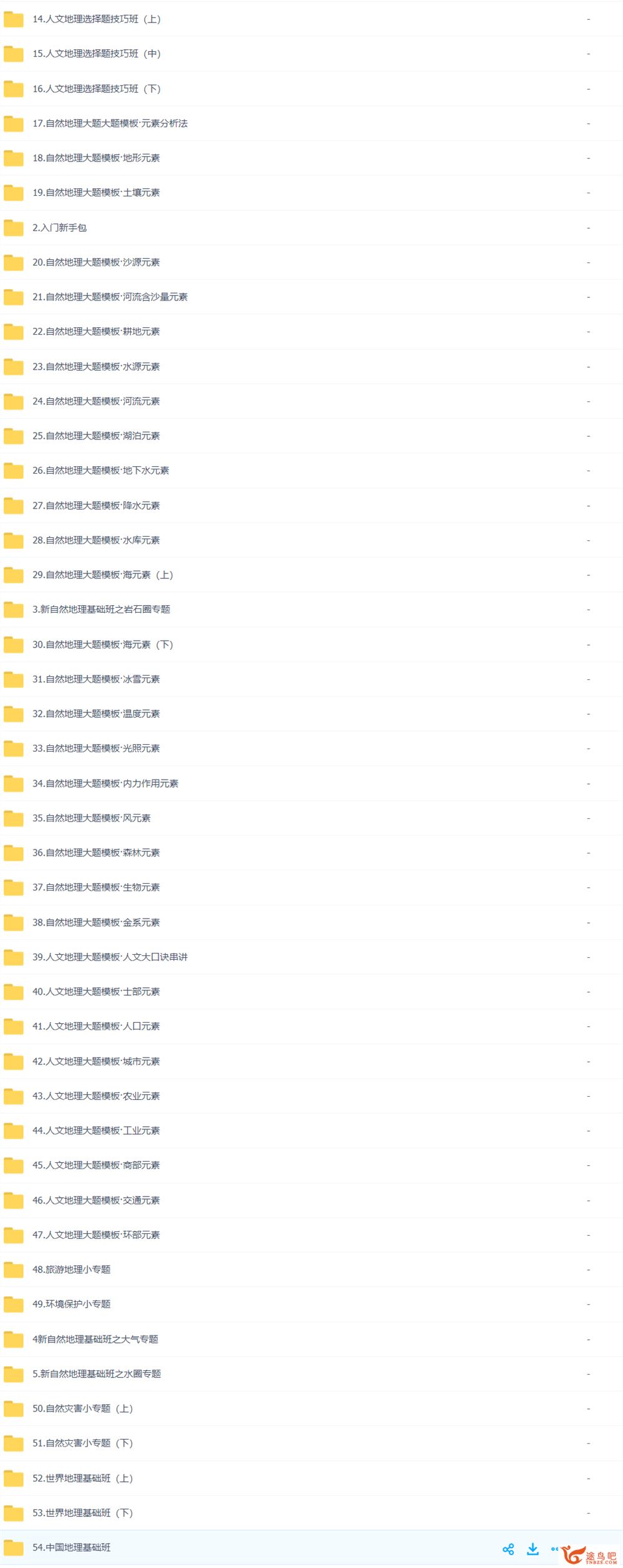Open the 54.中国地理基础班 folder

coord(72,1547)
